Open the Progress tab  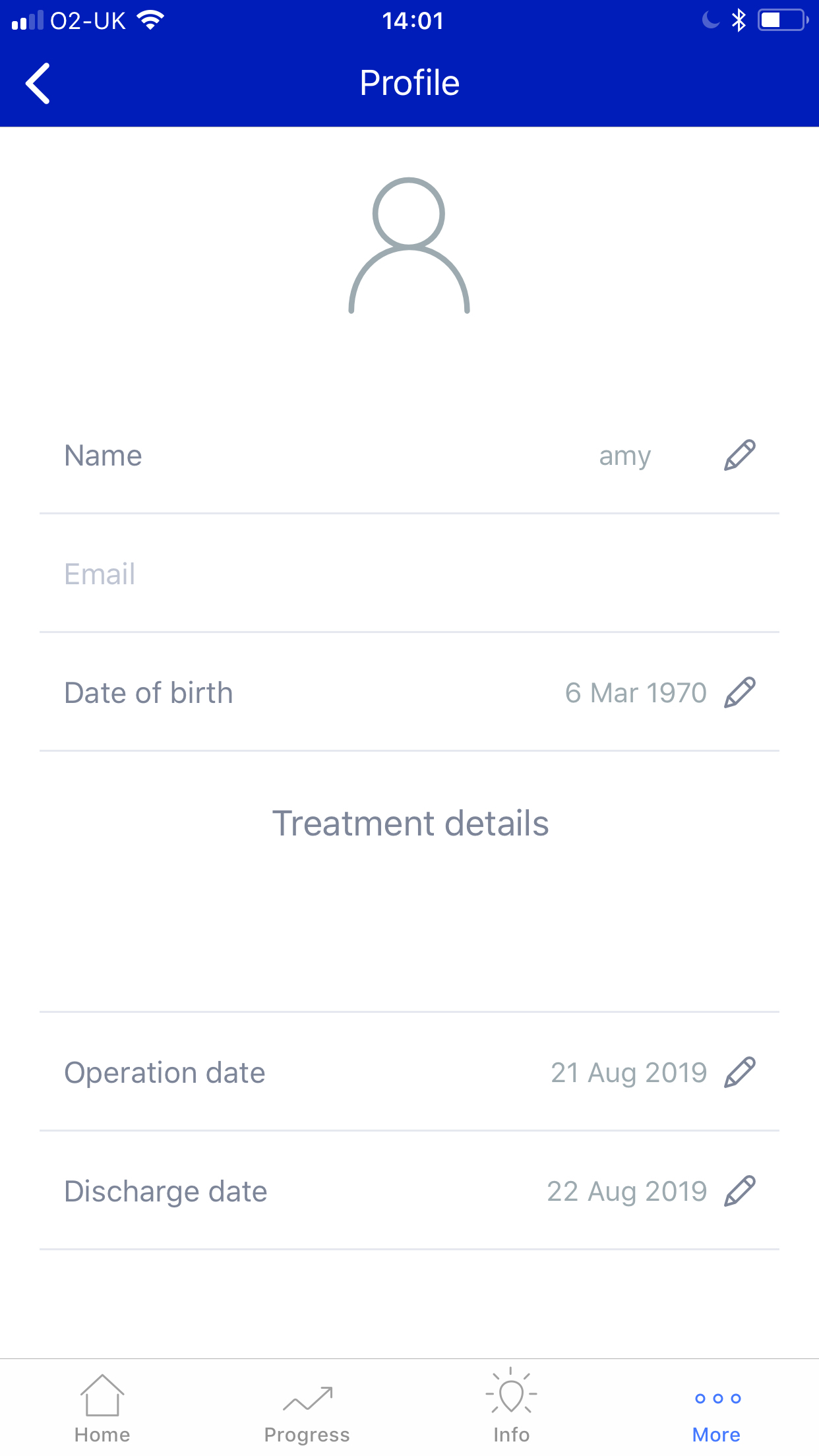pos(307,1409)
